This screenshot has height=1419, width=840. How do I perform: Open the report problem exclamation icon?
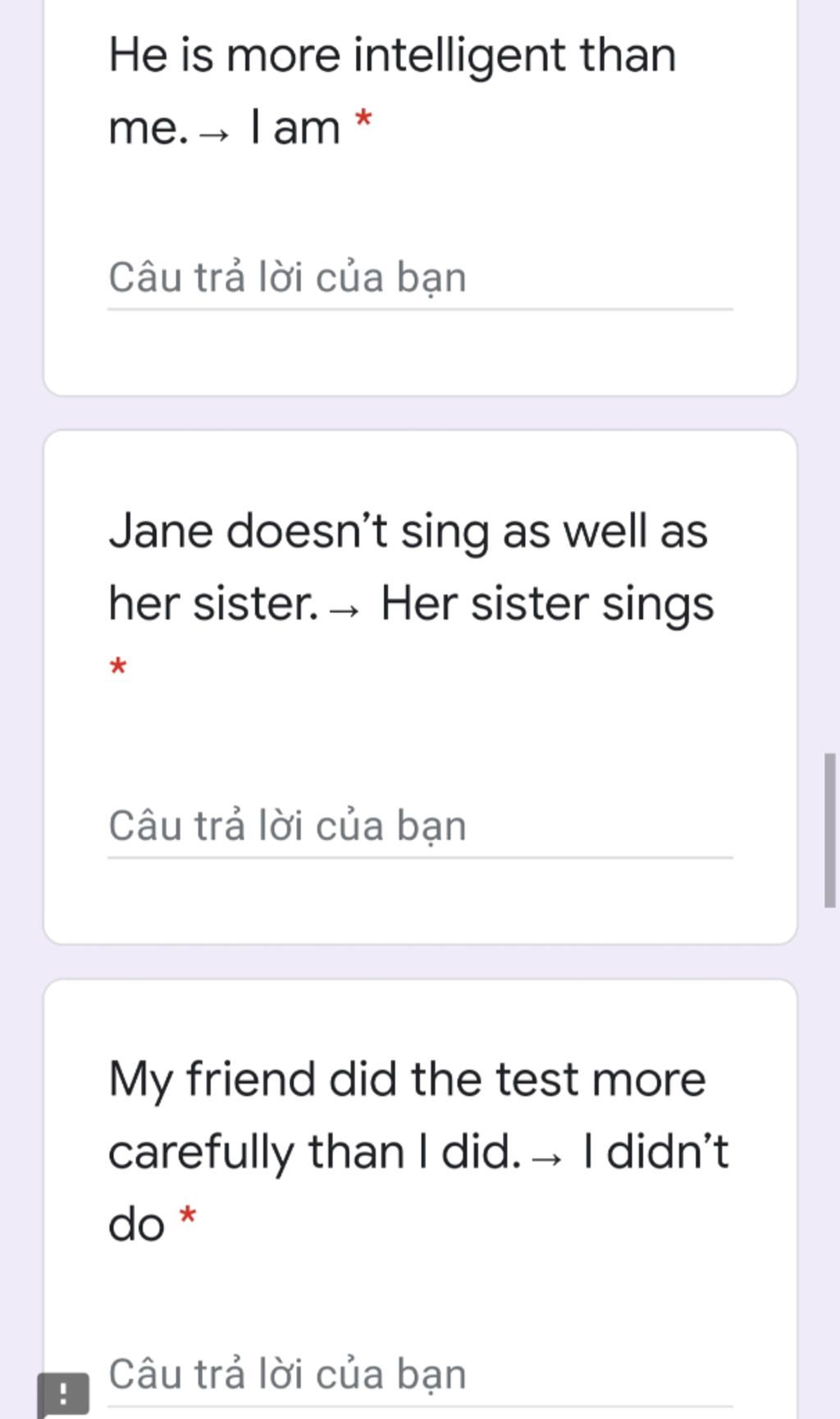coord(63,1394)
